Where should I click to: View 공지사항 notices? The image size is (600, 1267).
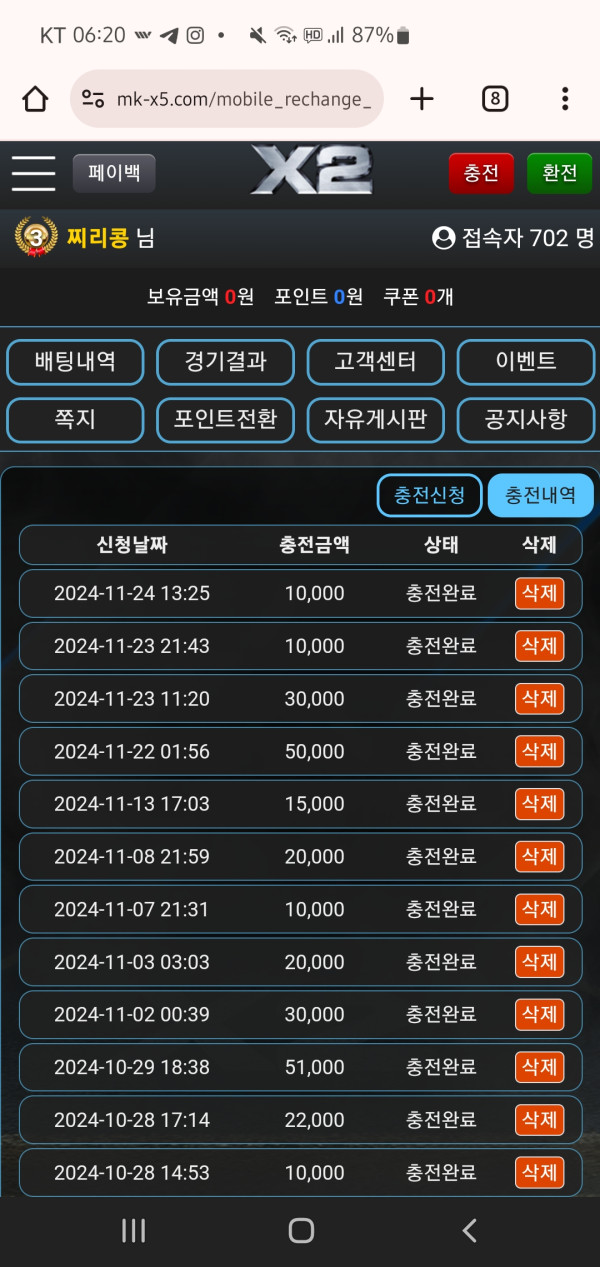coord(525,420)
